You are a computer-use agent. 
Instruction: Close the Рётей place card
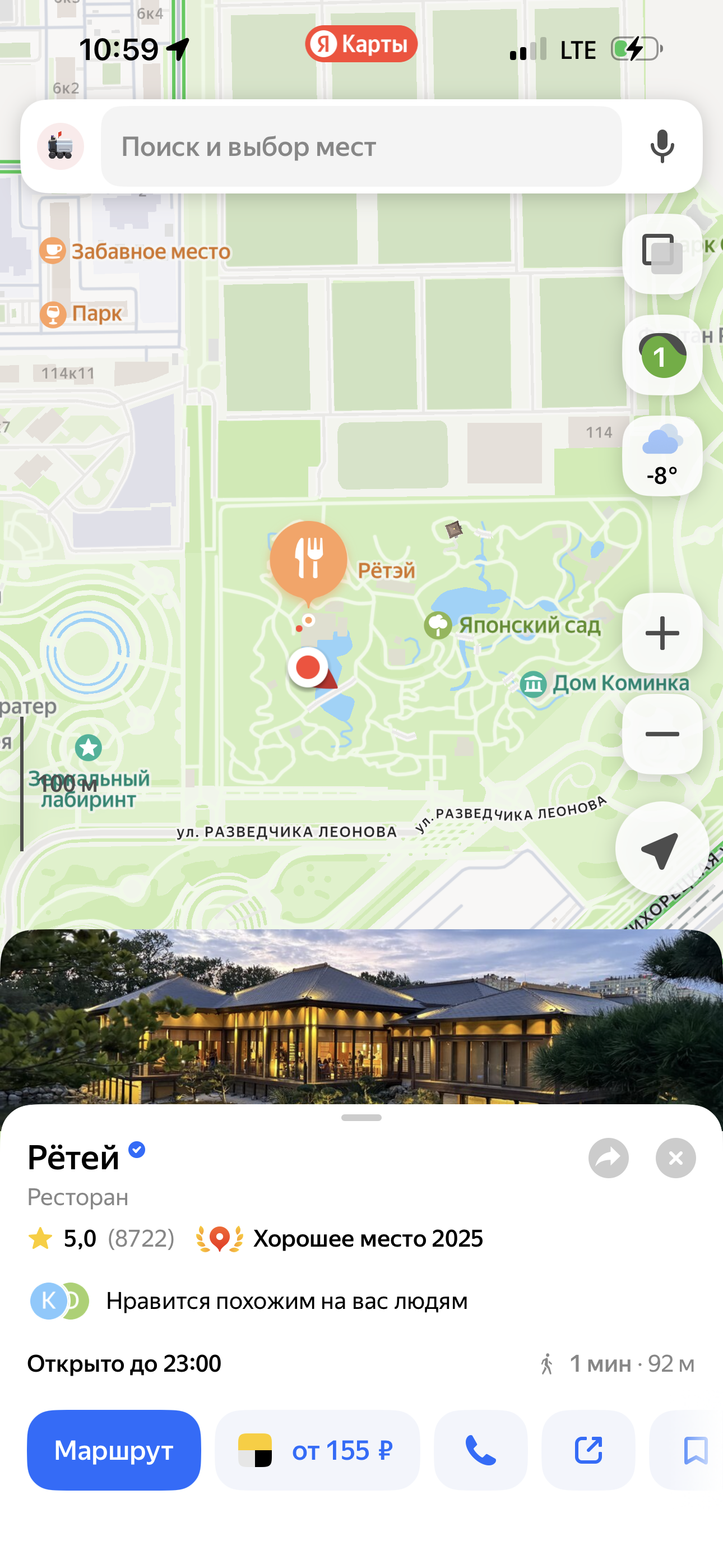click(675, 1157)
